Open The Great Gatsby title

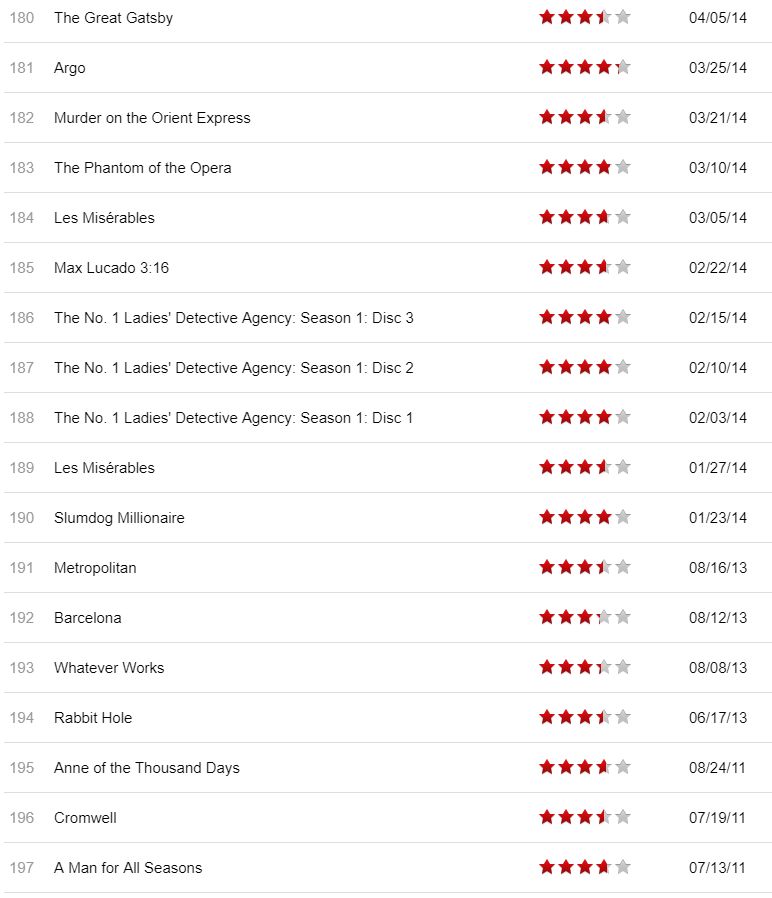(113, 18)
